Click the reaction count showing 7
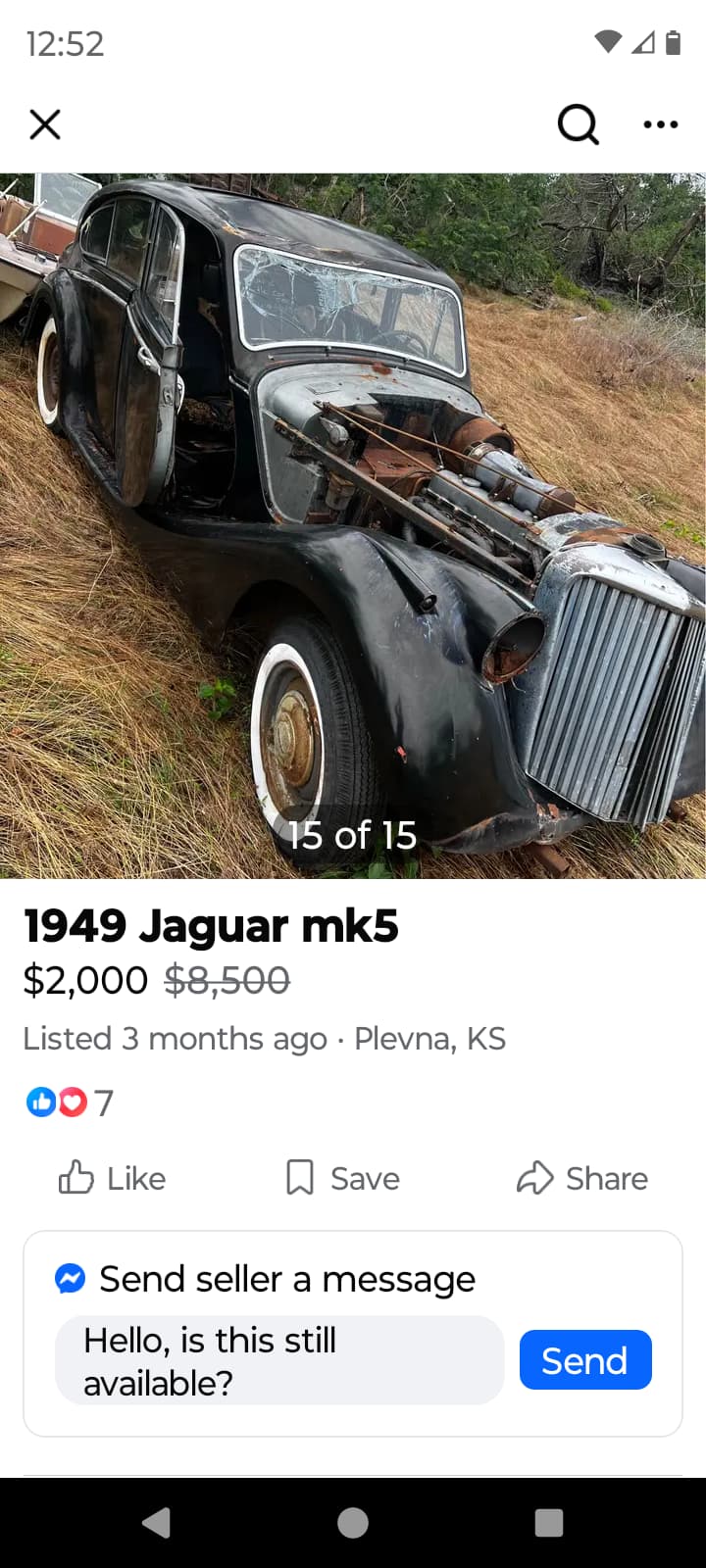Viewport: 706px width, 1568px height. coord(103,1102)
